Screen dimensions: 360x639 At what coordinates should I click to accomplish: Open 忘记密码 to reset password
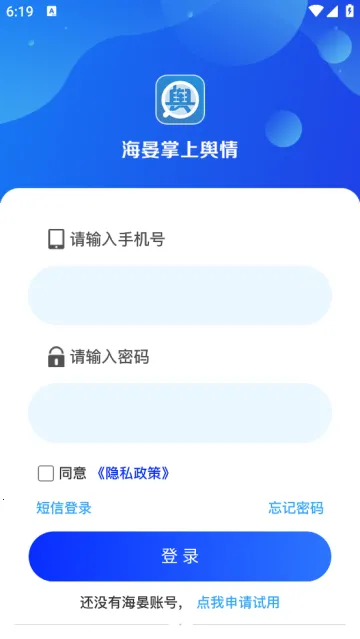point(296,508)
